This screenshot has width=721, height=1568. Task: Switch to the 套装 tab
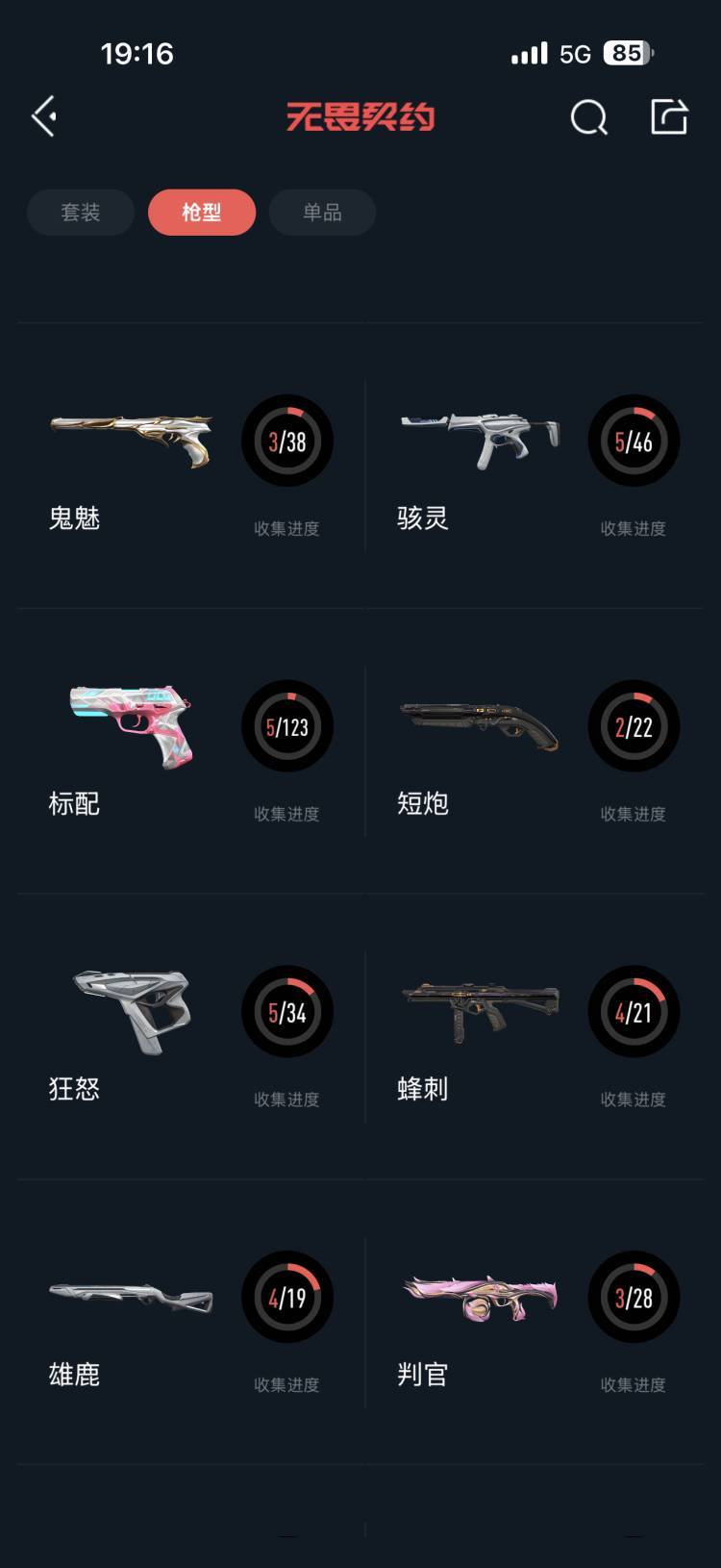[x=81, y=213]
